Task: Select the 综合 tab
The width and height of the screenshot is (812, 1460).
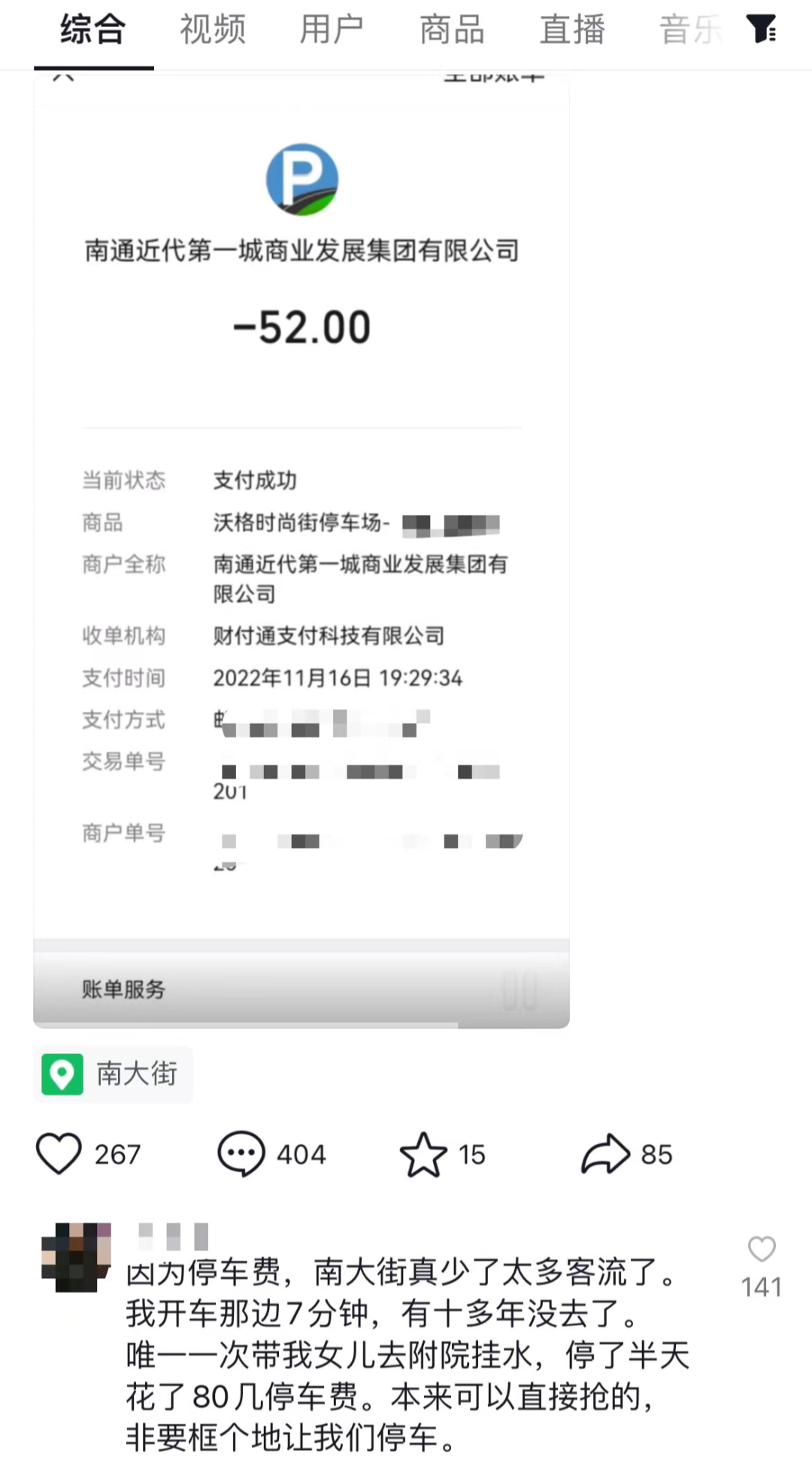Action: (93, 30)
